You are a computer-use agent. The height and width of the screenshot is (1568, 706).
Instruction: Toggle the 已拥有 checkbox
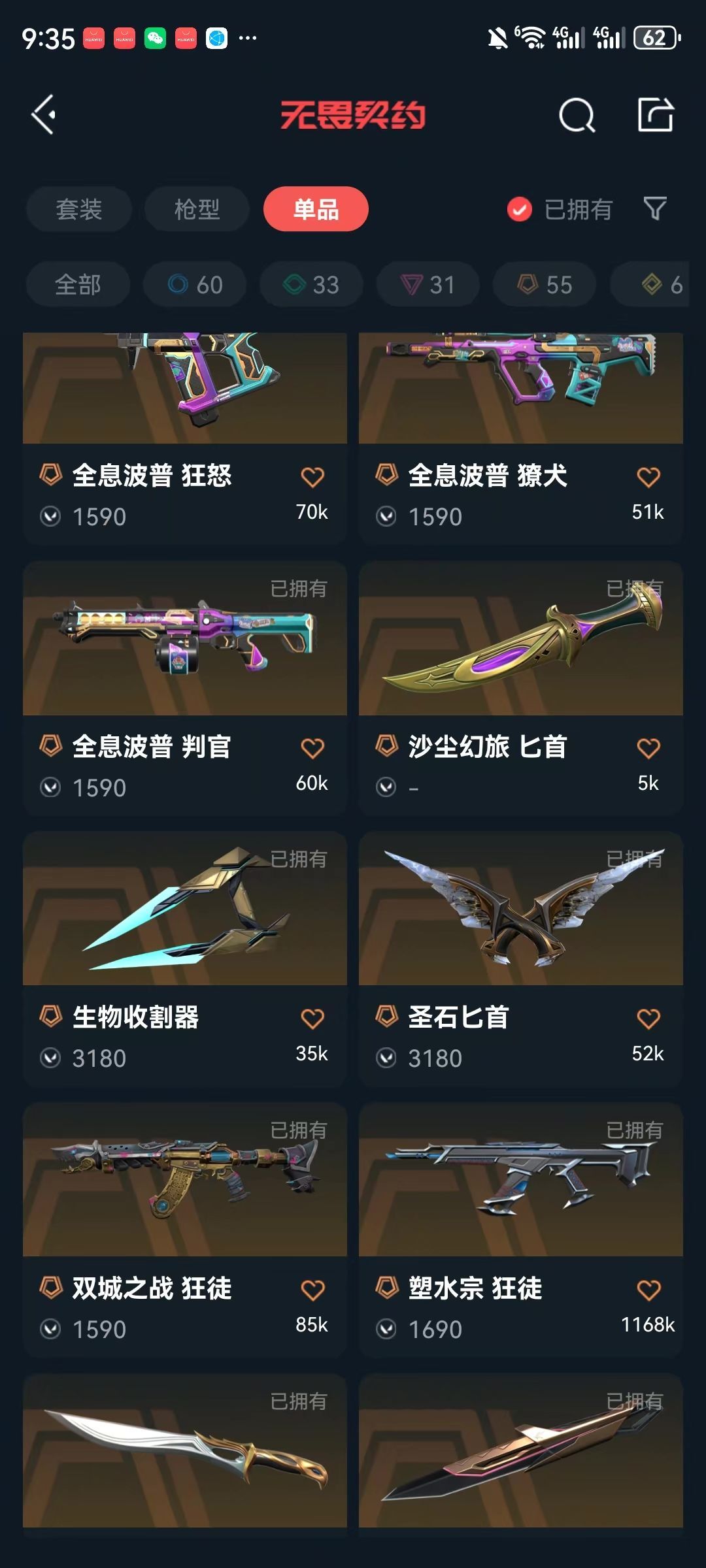coord(520,210)
